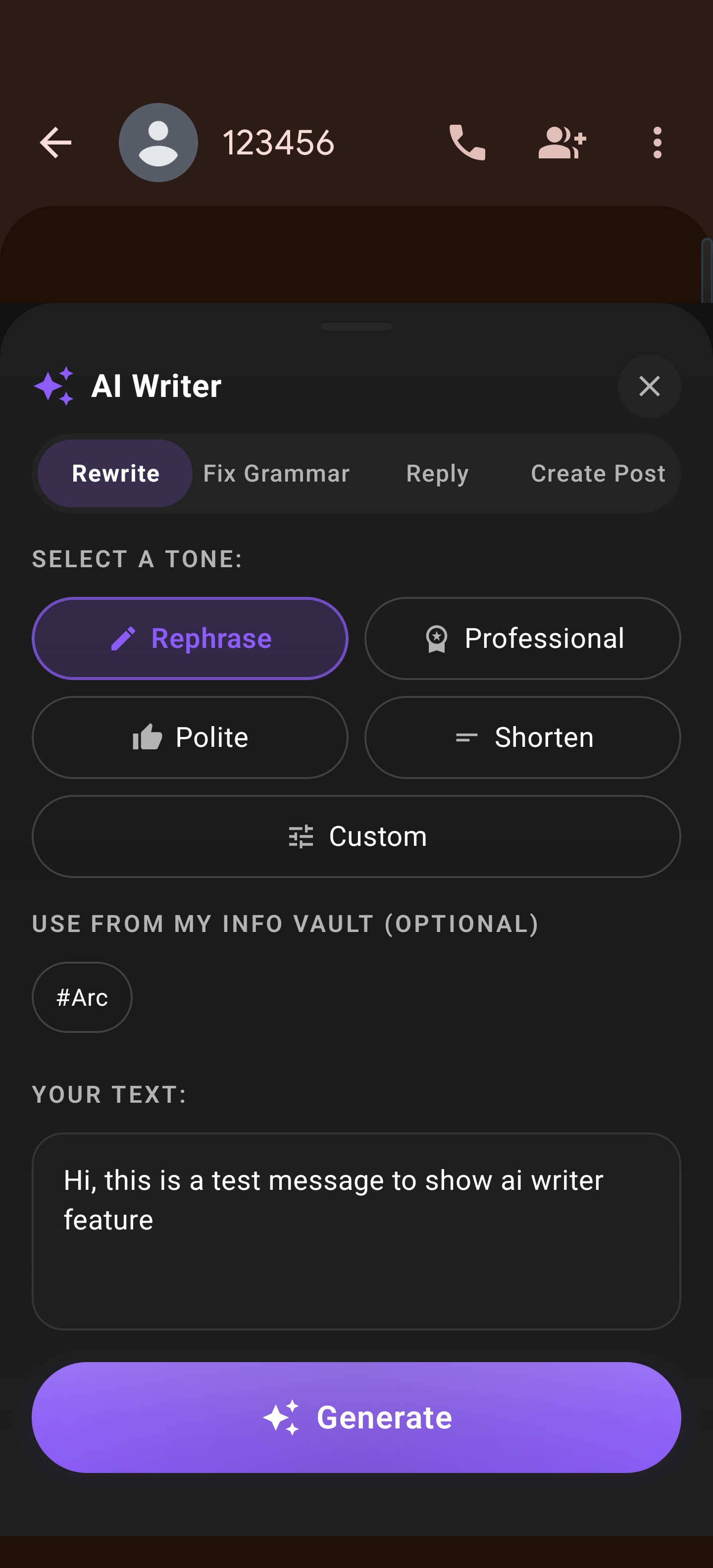This screenshot has height=1568, width=713.
Task: Start a phone call with 123456
Action: [467, 142]
